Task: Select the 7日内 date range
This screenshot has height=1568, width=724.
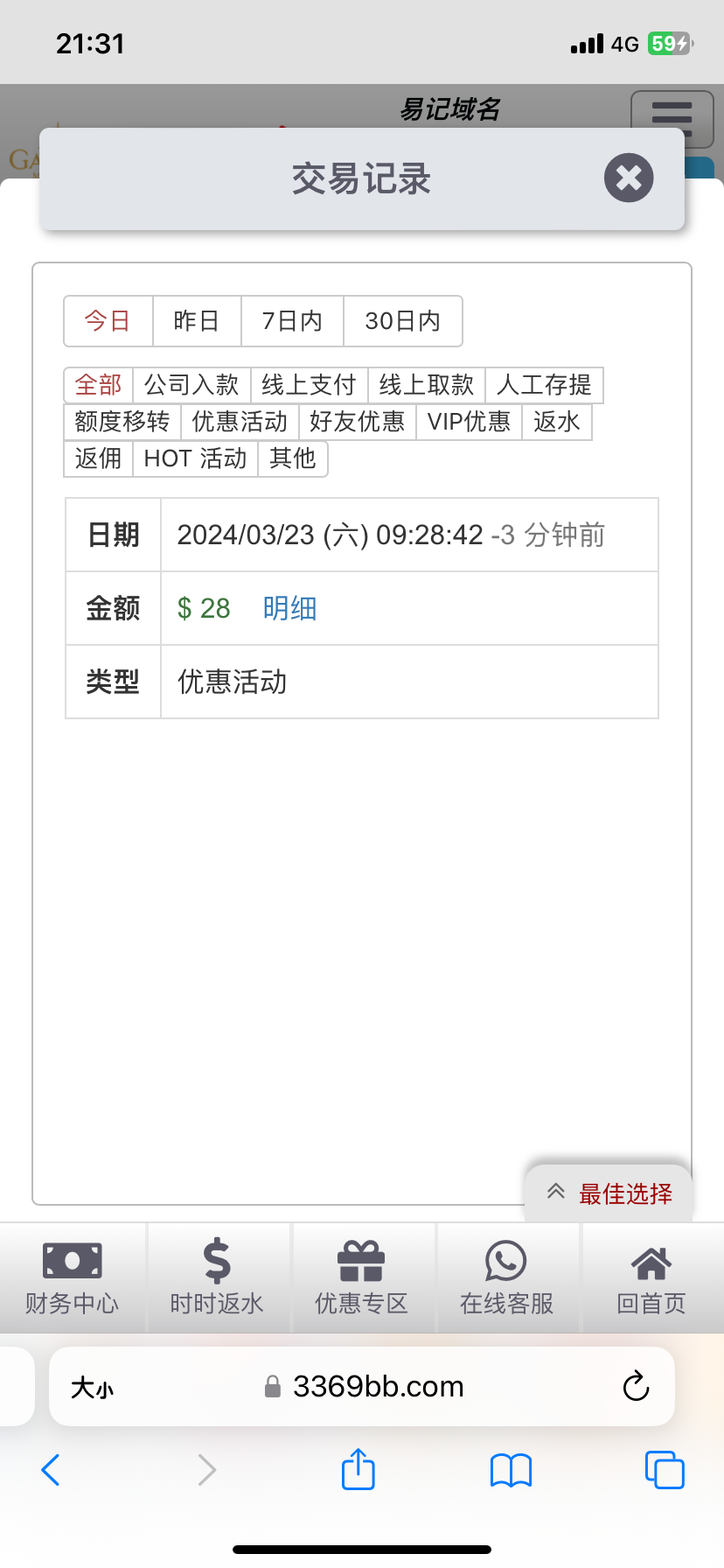Action: 292,321
